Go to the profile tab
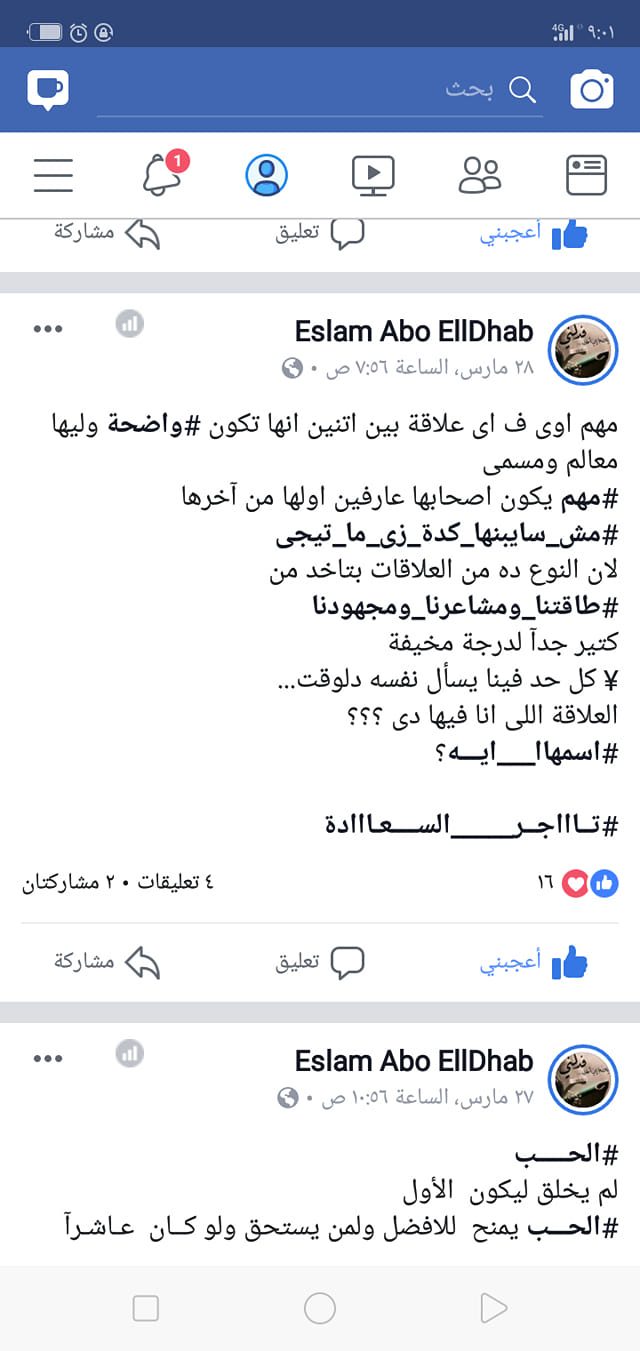The image size is (640, 1351). point(267,175)
